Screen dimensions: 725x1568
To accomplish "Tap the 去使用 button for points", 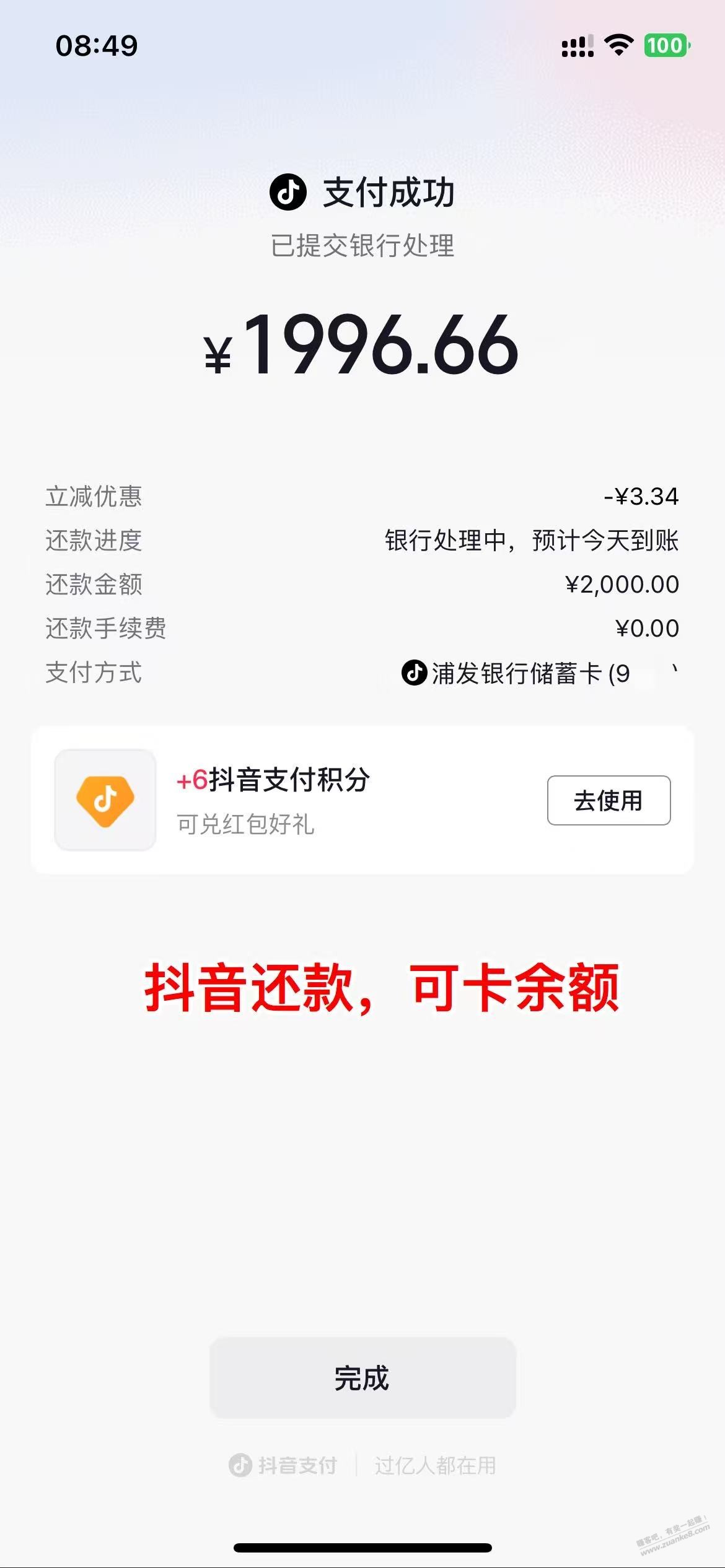I will point(609,801).
